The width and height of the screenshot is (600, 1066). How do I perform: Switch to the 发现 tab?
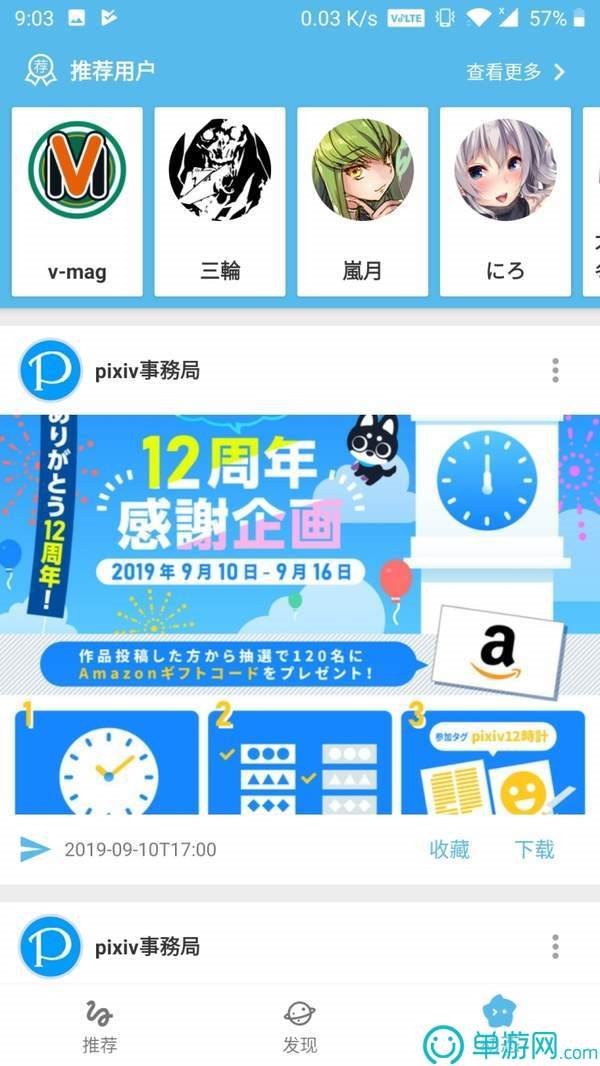coord(300,1028)
